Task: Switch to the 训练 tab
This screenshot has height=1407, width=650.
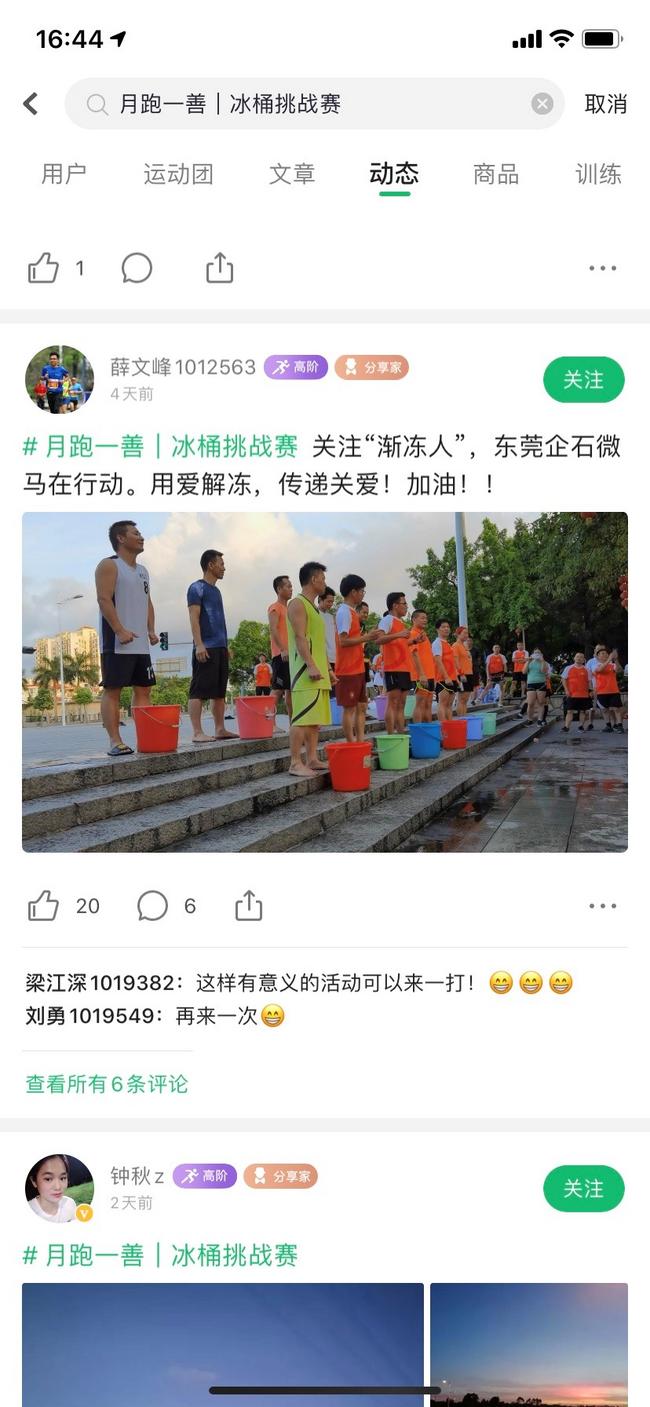Action: [x=598, y=174]
